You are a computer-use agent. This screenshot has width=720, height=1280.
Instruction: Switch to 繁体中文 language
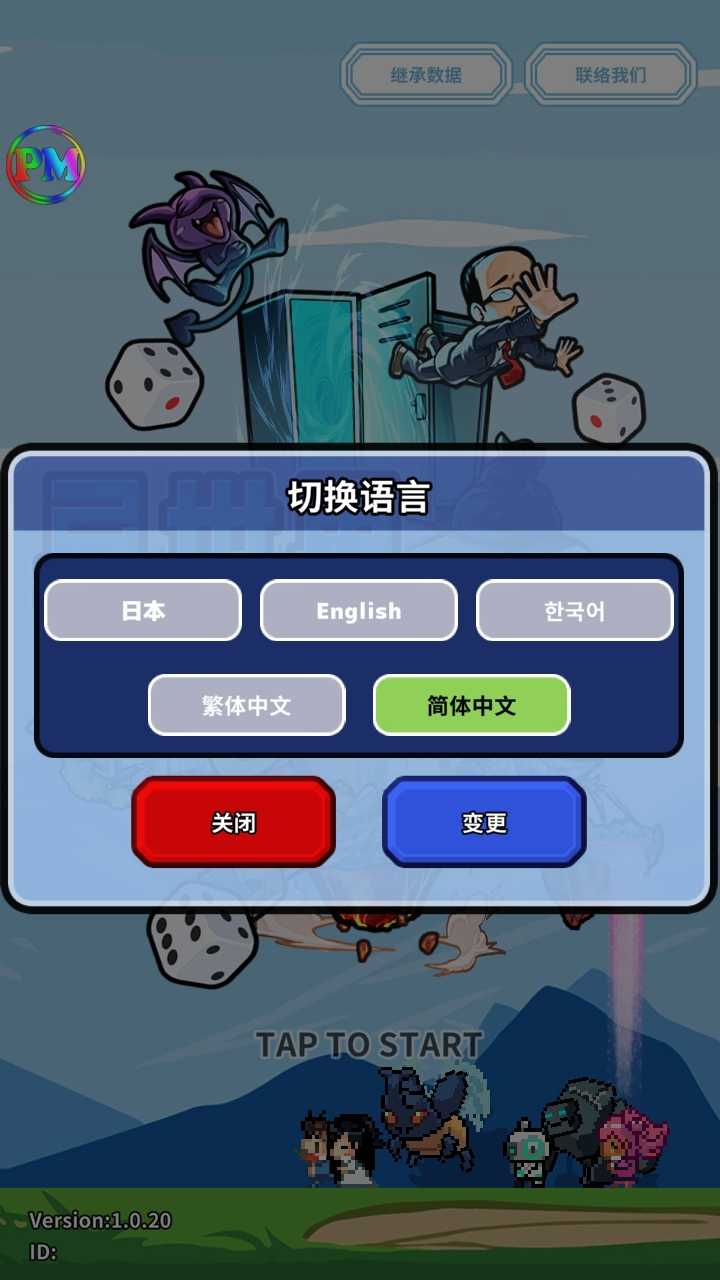click(247, 705)
